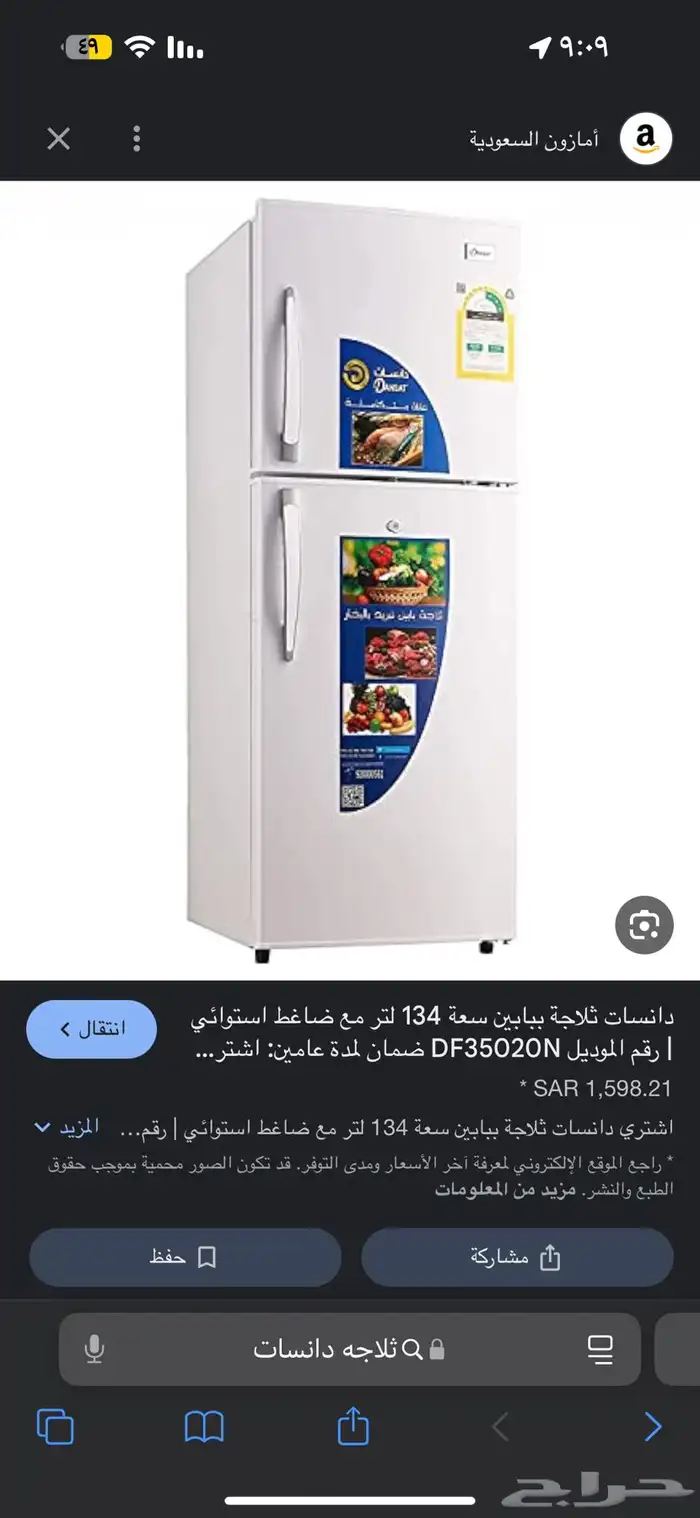Tap the Safari address bar ثلاجه دانسات
The height and width of the screenshot is (1518, 700).
click(x=340, y=1349)
